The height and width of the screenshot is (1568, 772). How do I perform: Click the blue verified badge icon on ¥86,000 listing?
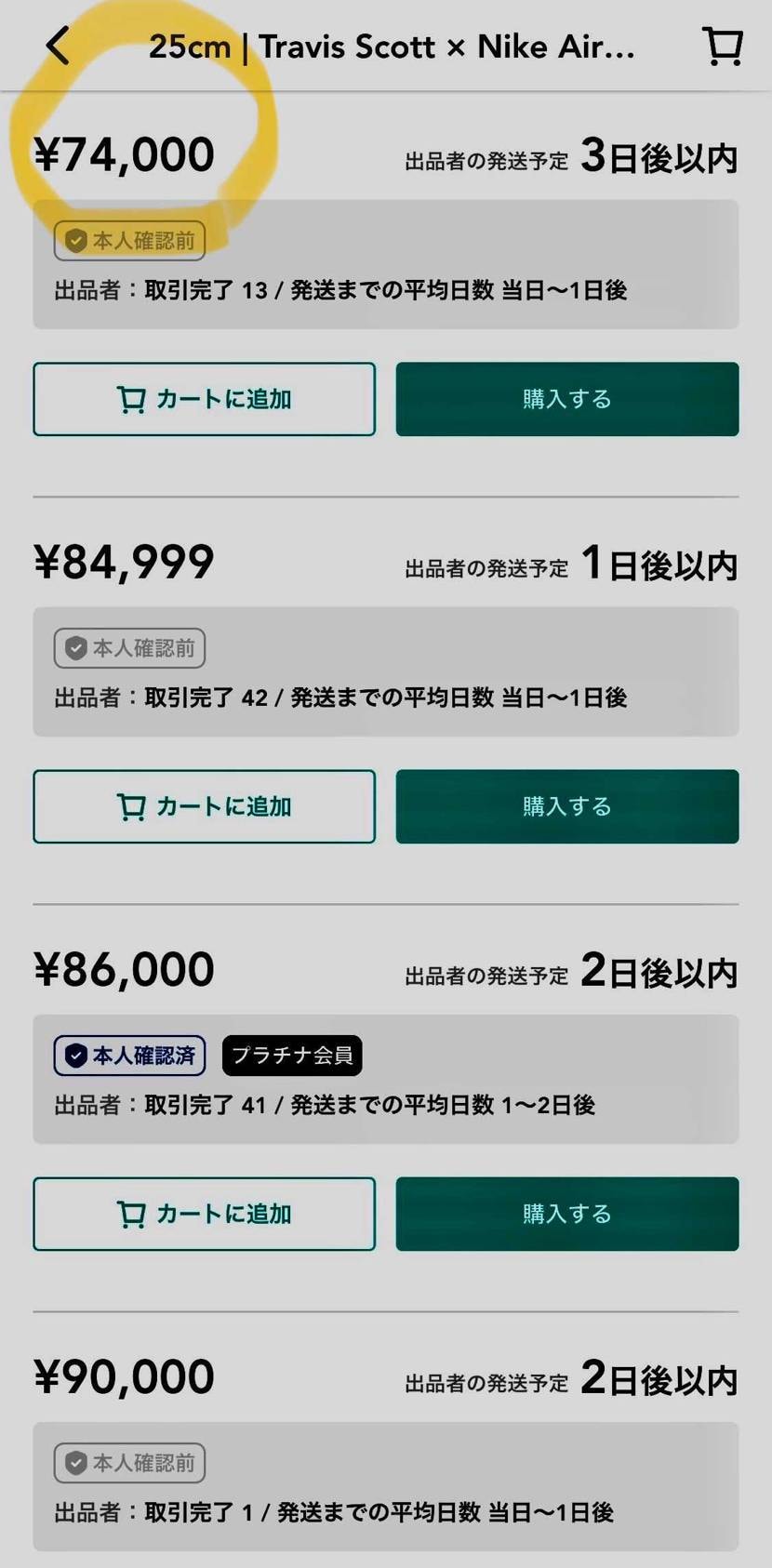click(74, 1056)
